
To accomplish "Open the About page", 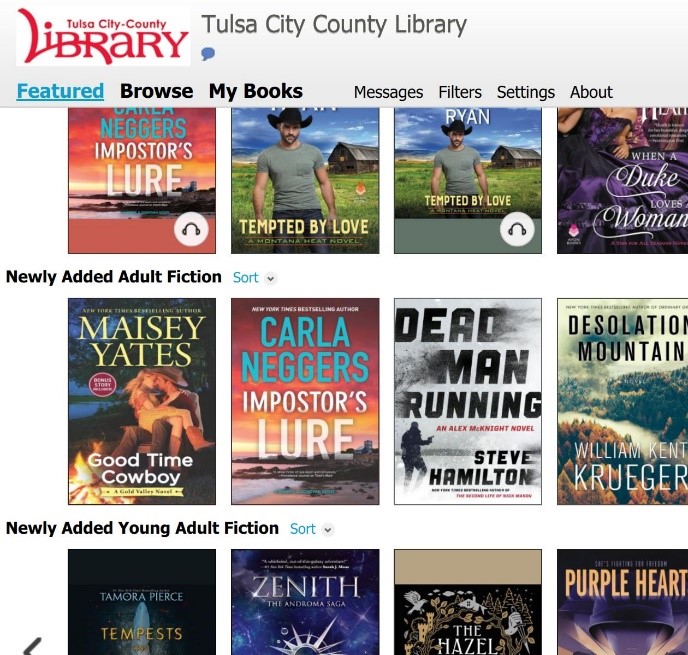I will coord(591,92).
